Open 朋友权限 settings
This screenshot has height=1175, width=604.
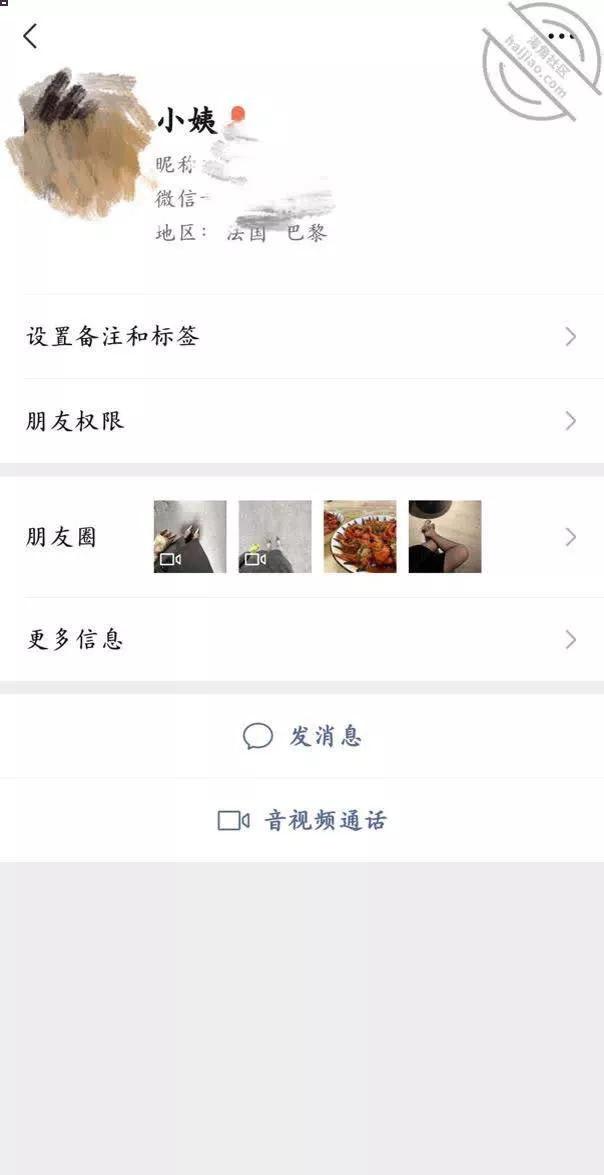(302, 421)
